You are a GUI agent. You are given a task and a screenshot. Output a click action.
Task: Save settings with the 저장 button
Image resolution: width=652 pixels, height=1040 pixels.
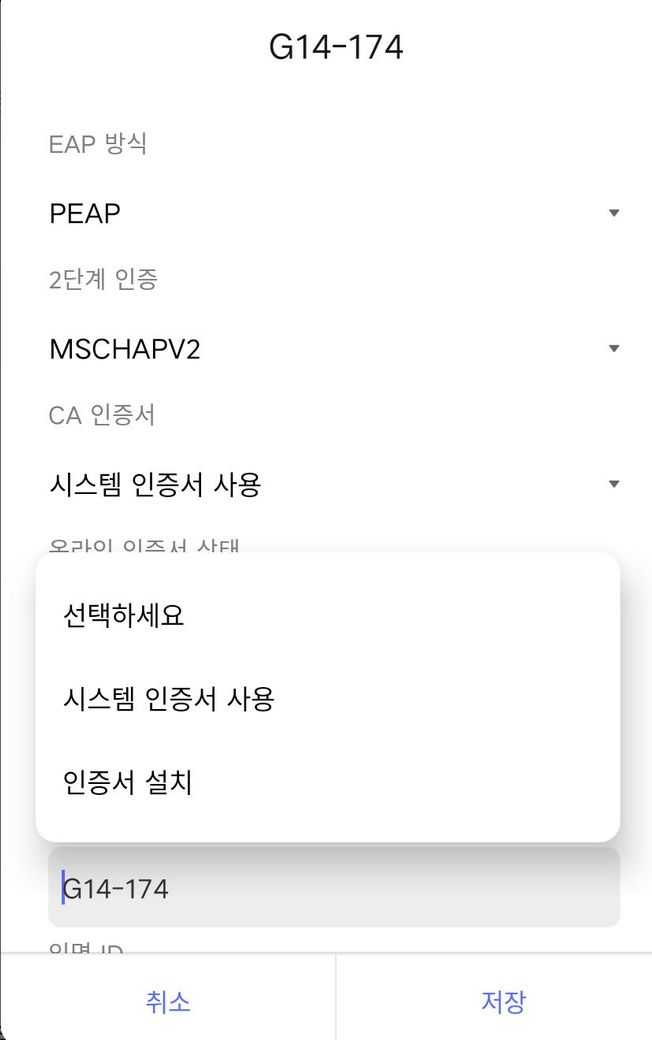503,1001
